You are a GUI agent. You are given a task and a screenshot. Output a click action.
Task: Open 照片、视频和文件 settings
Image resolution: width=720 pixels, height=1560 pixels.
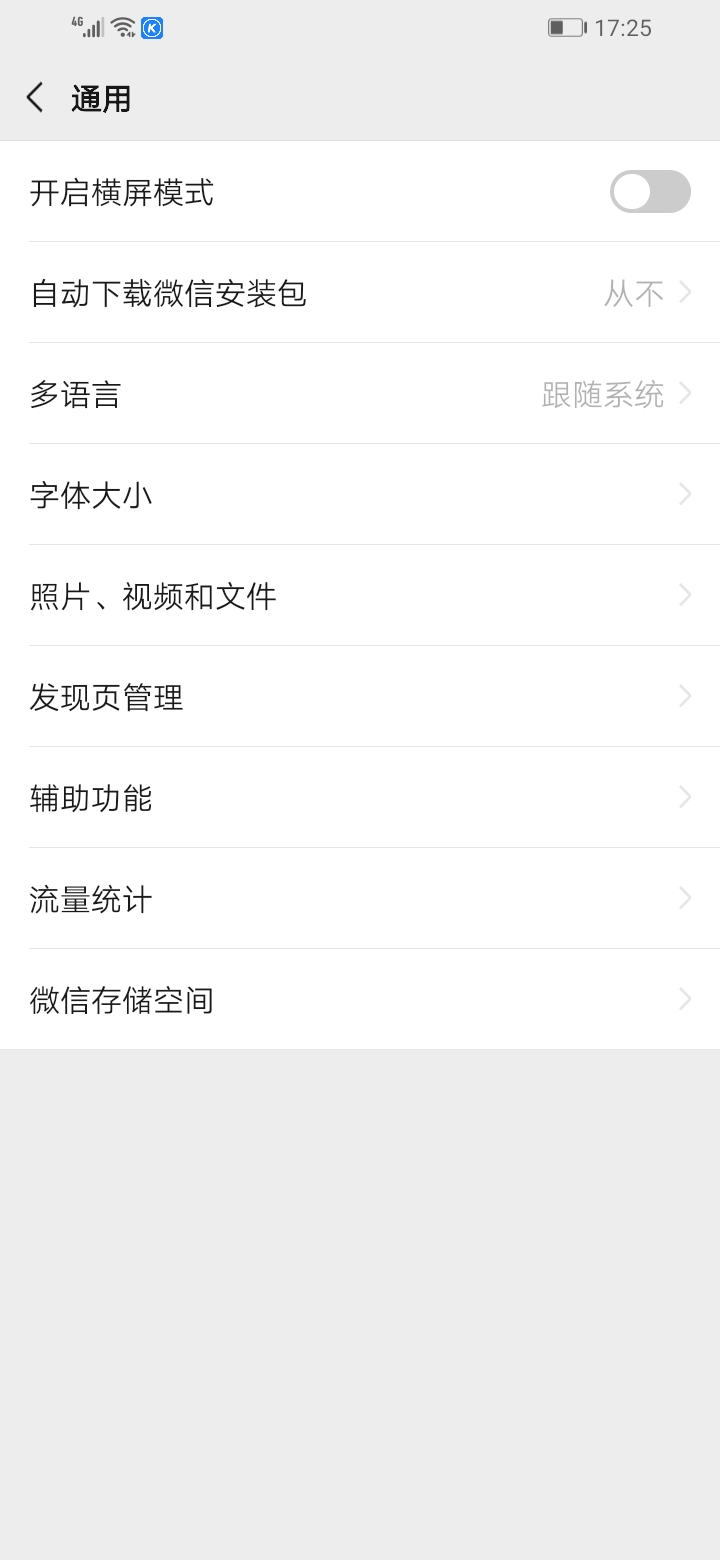point(360,596)
